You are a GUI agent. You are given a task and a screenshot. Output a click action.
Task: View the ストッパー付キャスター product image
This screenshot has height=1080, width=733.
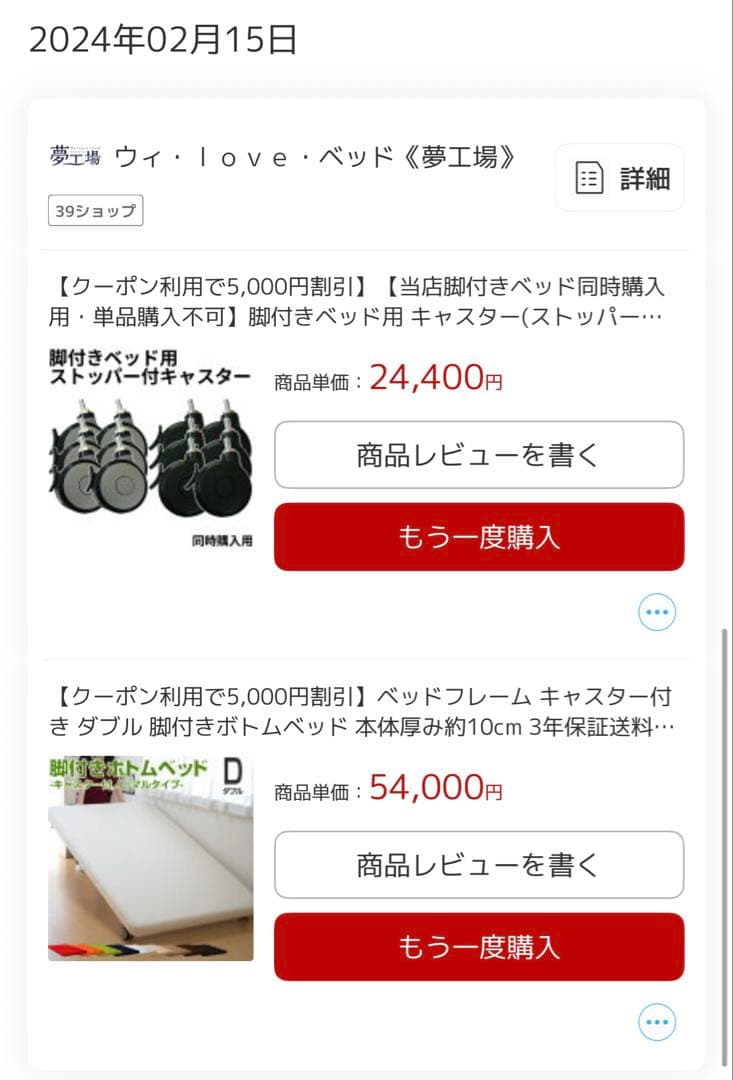pyautogui.click(x=150, y=448)
